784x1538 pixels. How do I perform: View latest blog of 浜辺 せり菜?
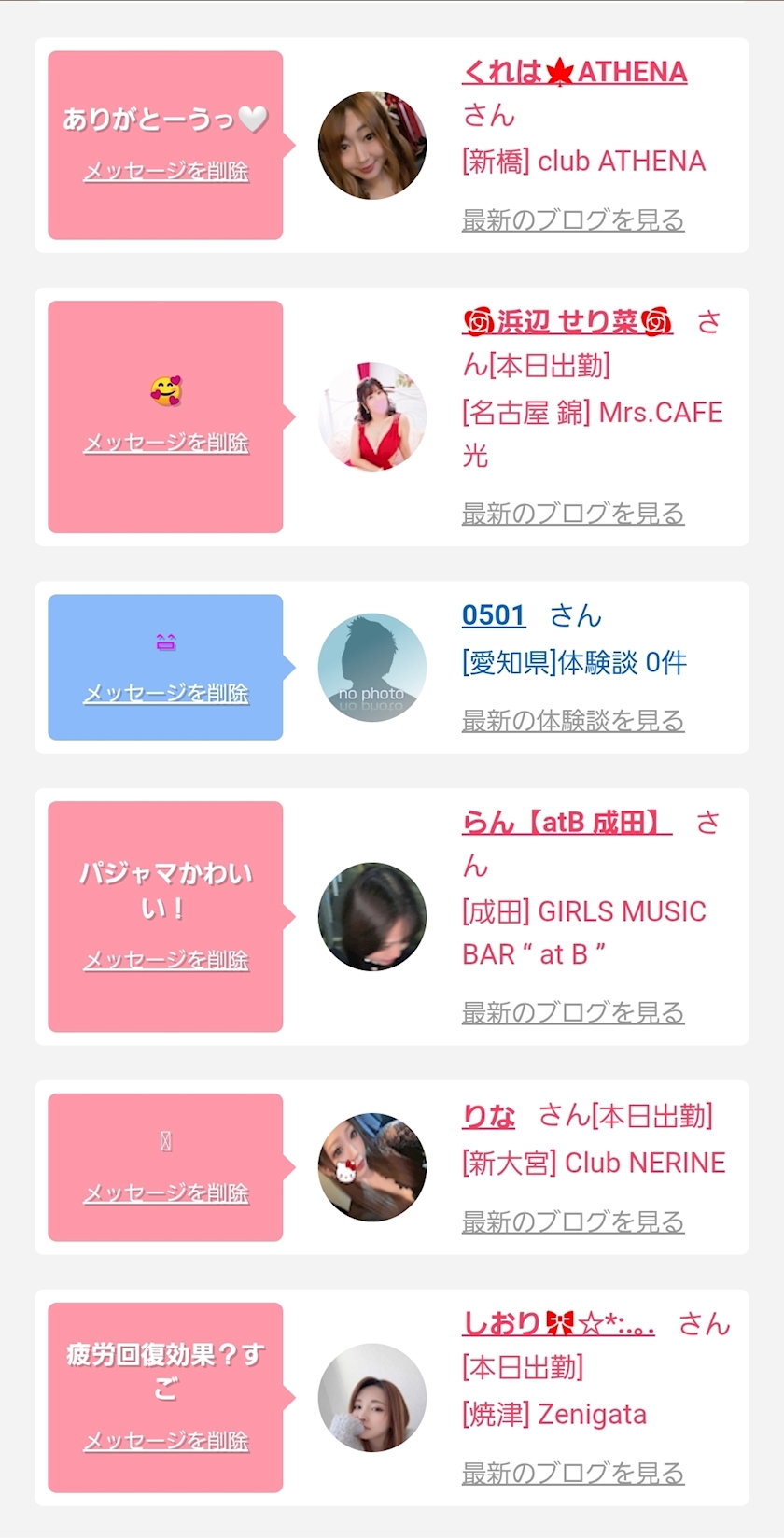(x=573, y=514)
